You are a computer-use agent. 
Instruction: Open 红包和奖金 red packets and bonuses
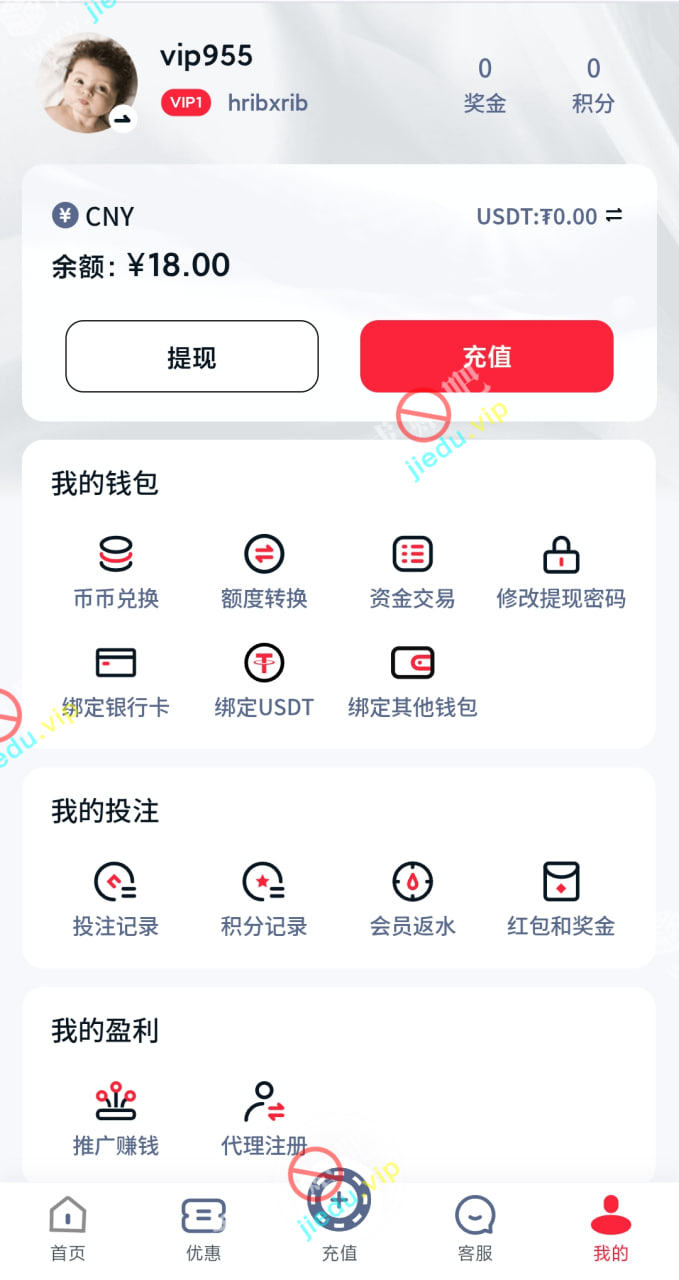point(561,899)
